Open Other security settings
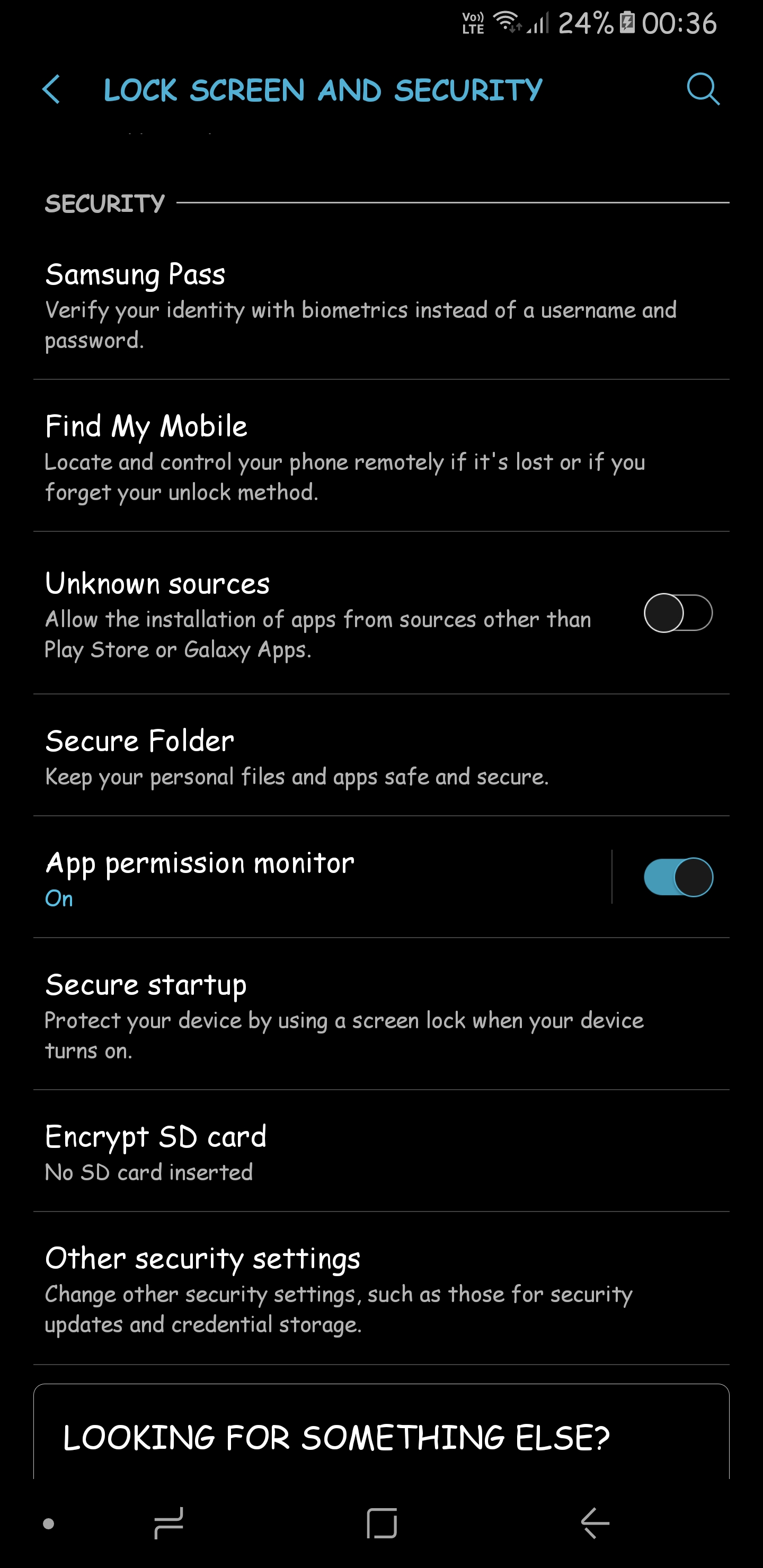This screenshot has width=763, height=1568. [381, 1288]
